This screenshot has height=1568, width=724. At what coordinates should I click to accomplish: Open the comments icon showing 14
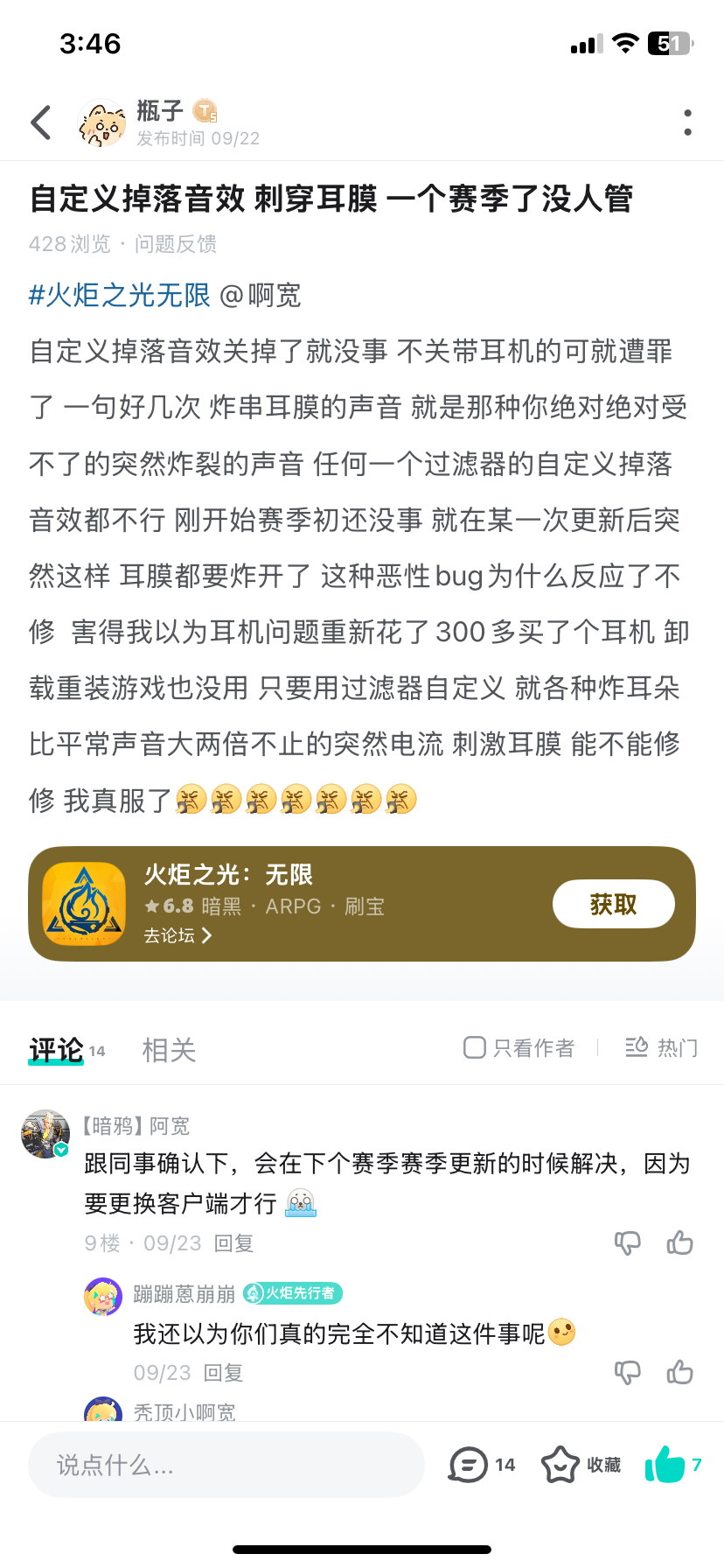coord(470,1464)
